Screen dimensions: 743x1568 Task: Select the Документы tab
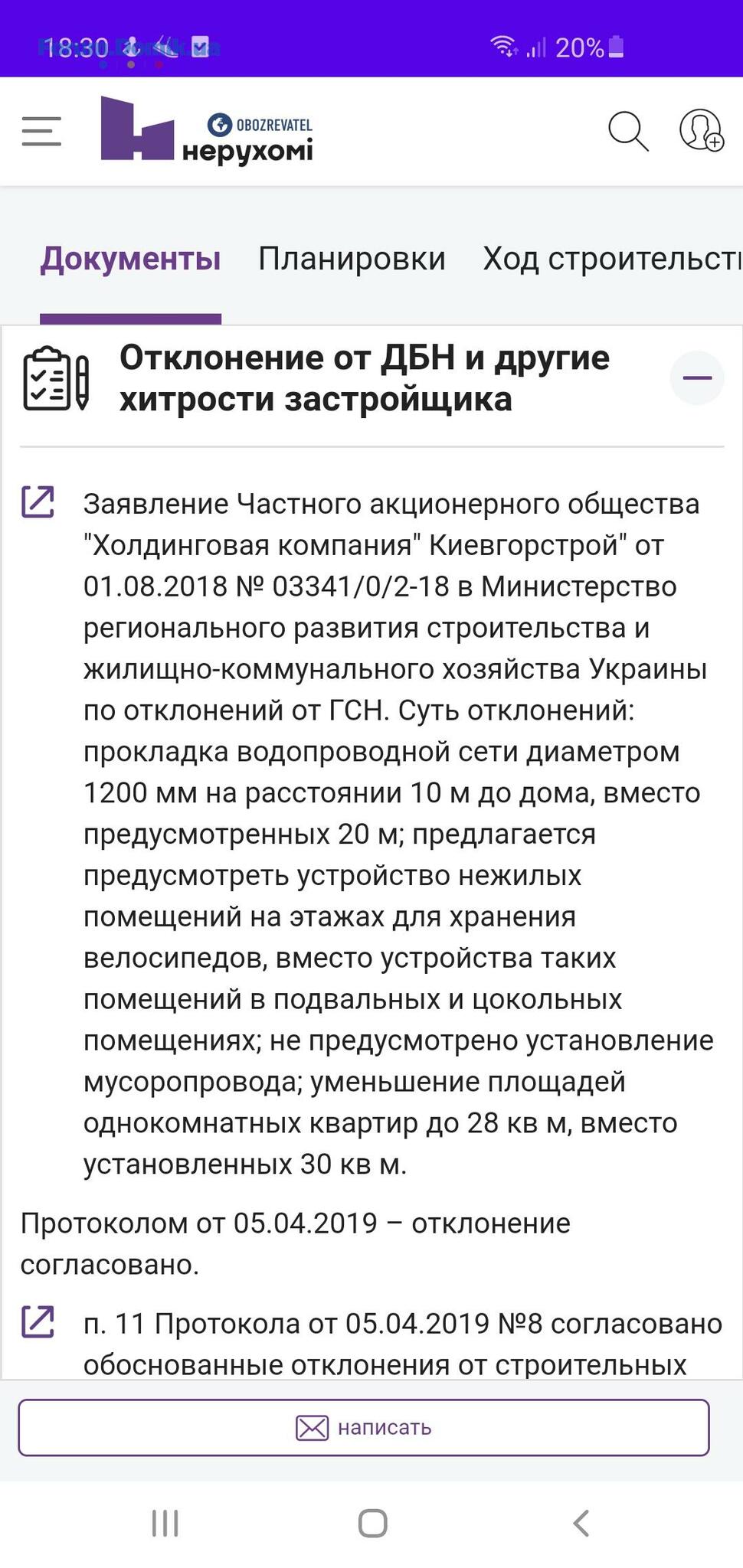click(130, 259)
